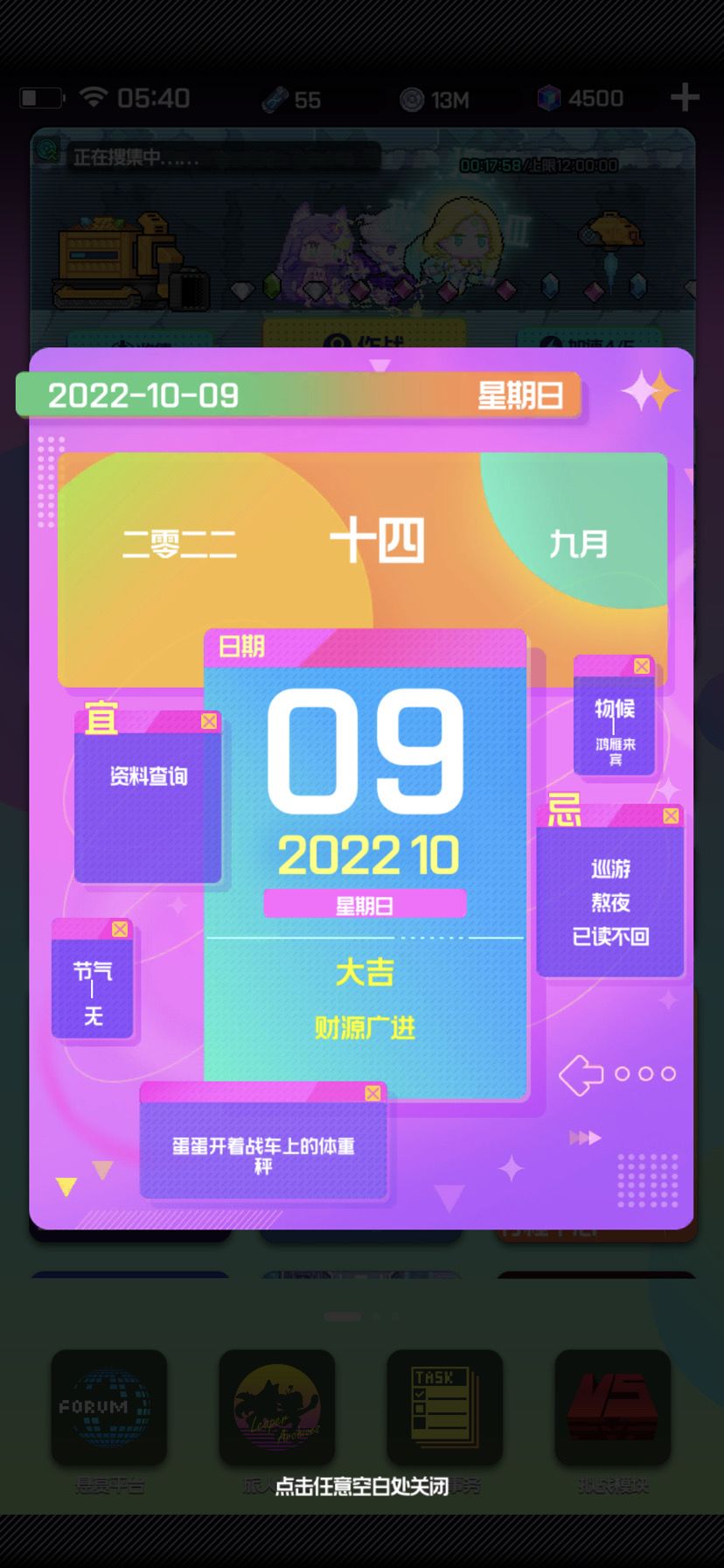Close the 宜 资料查询 card
724x1568 pixels.
209,721
